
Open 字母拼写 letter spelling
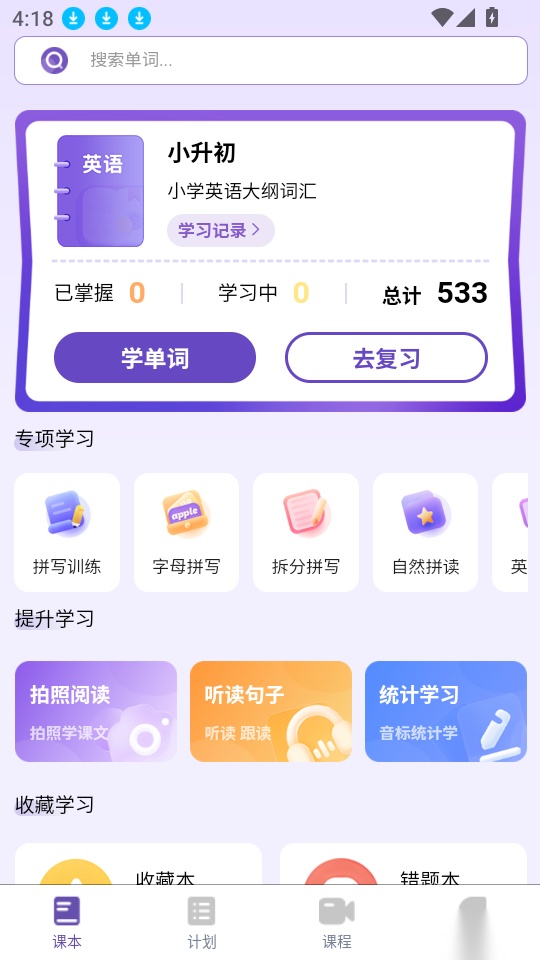(186, 532)
